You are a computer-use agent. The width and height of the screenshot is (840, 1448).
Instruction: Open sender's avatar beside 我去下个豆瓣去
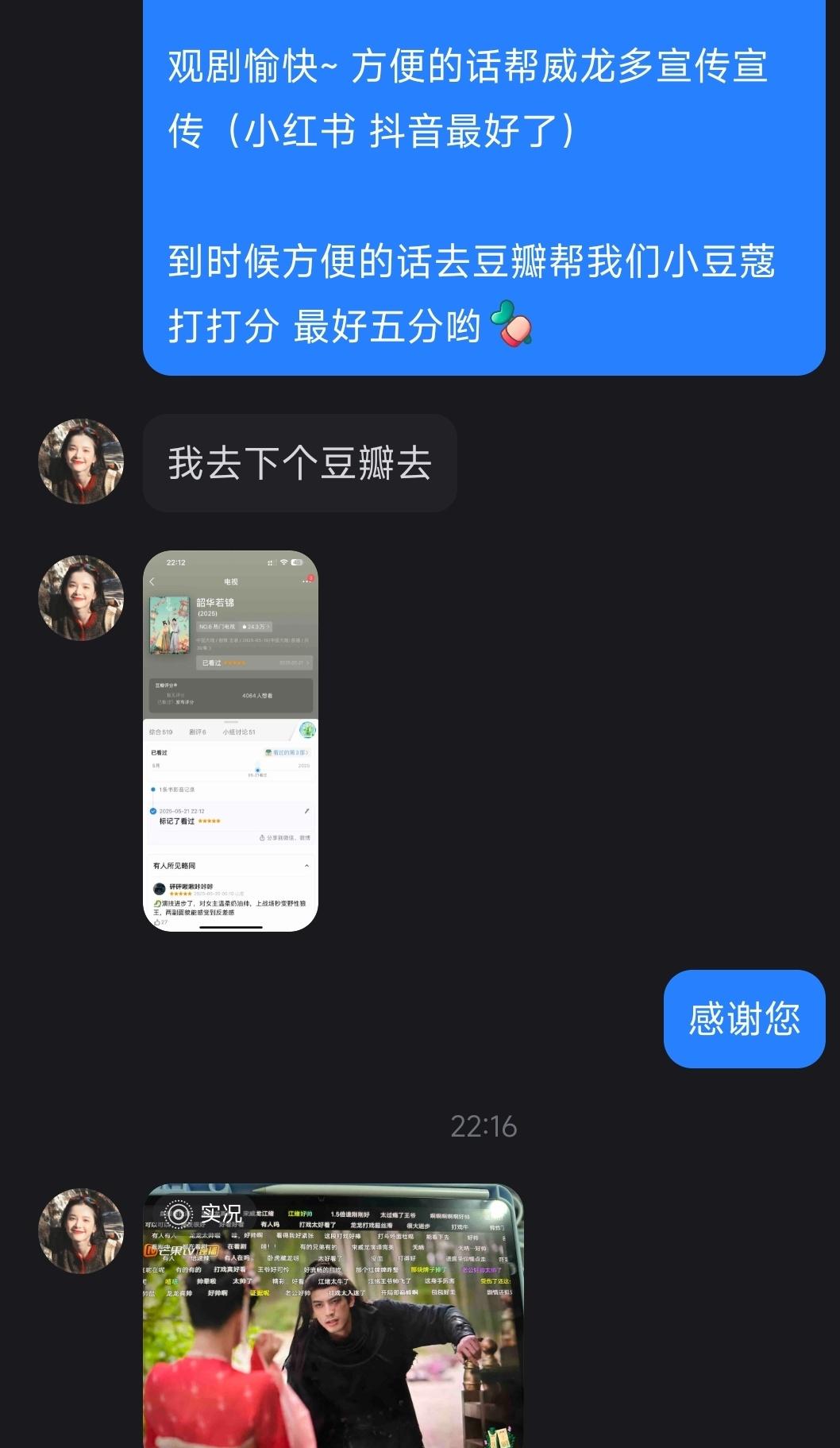tap(81, 461)
